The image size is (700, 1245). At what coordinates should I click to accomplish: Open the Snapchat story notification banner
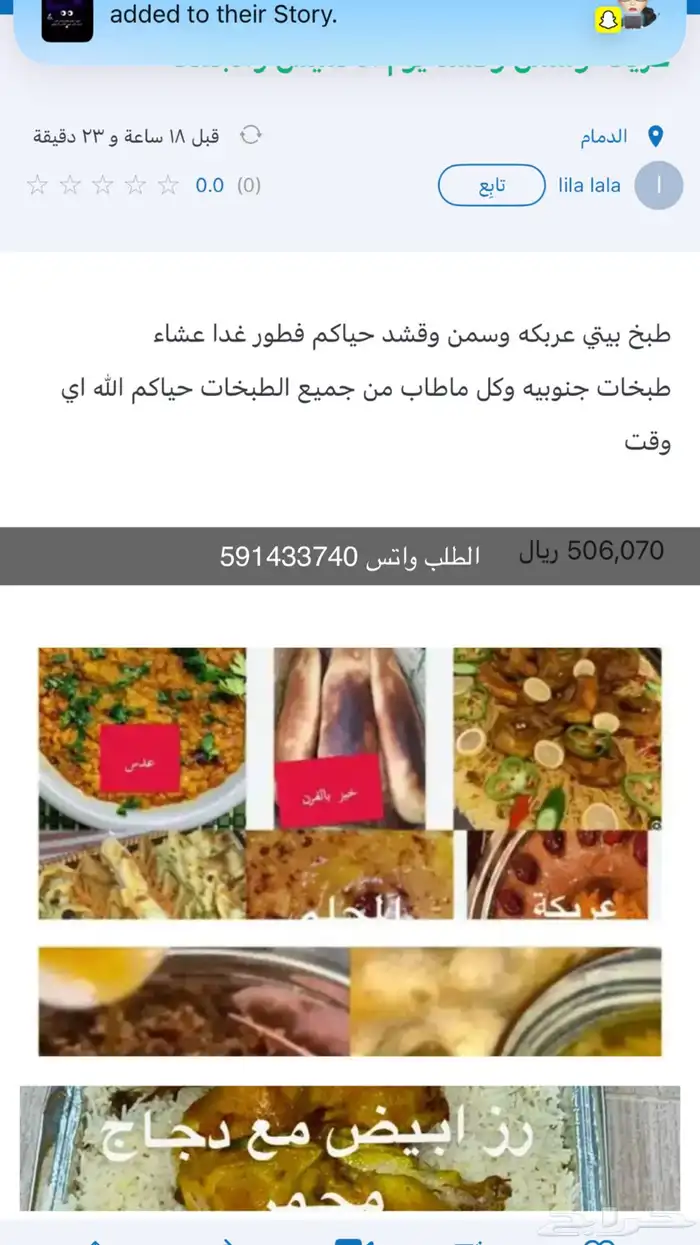coord(350,20)
